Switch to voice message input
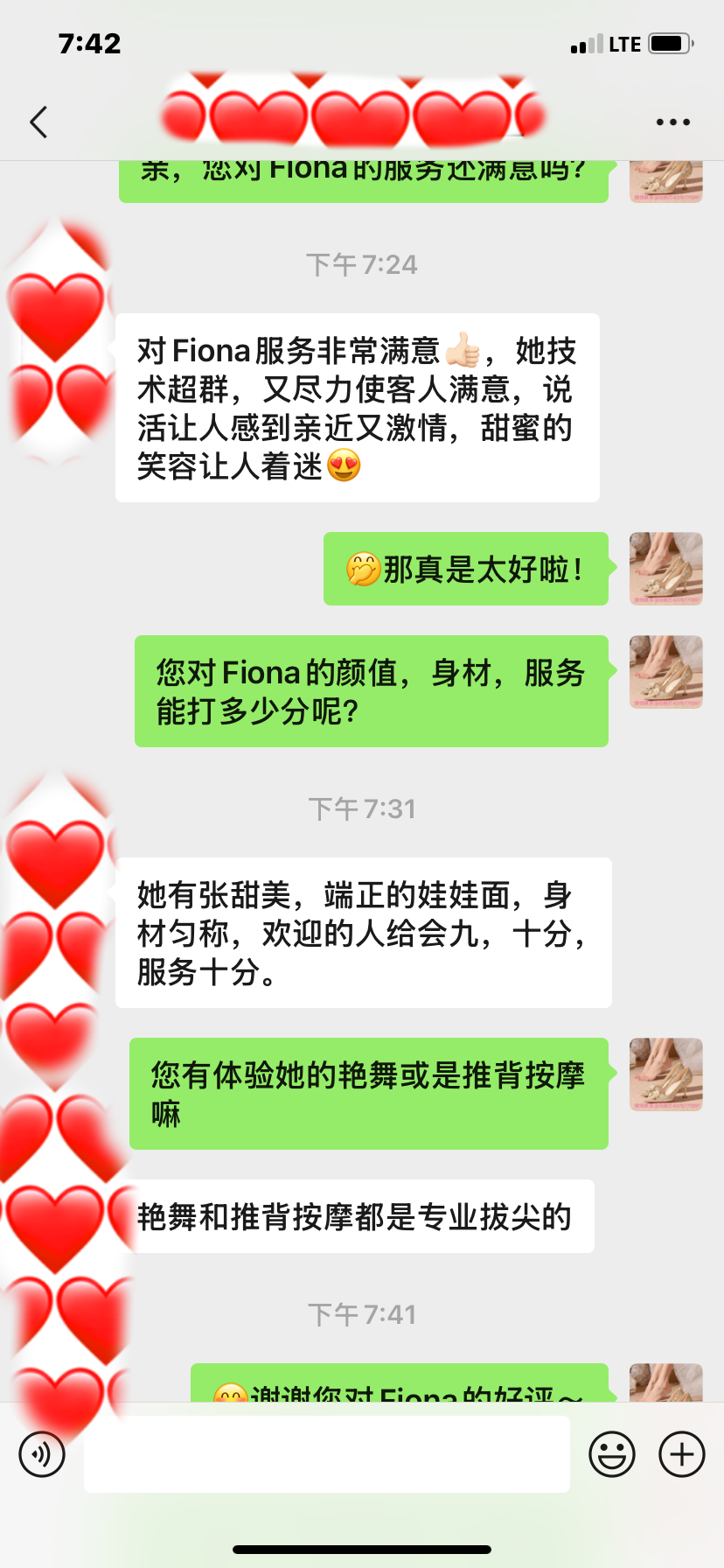 coord(42,1454)
